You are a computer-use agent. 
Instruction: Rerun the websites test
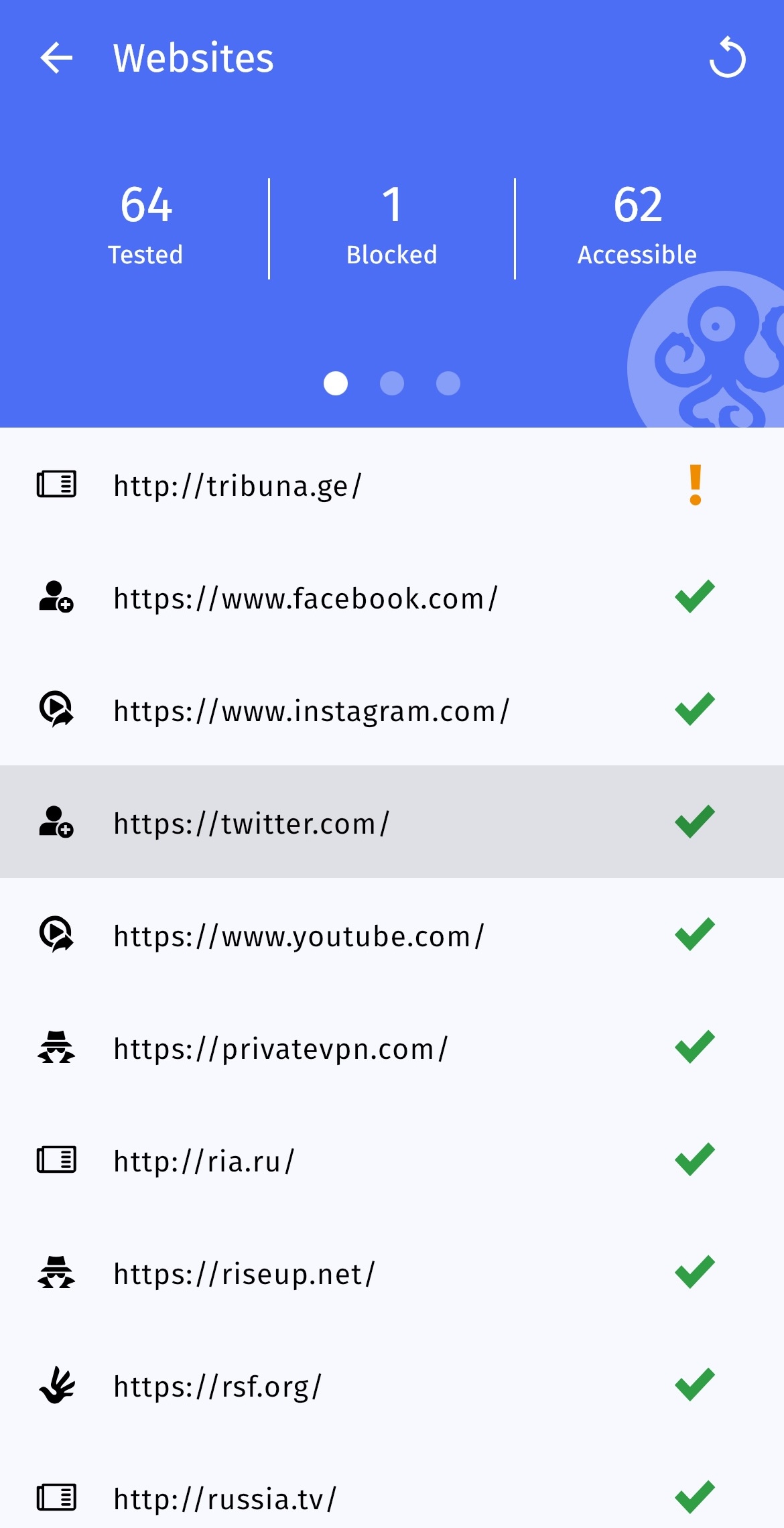[x=728, y=58]
